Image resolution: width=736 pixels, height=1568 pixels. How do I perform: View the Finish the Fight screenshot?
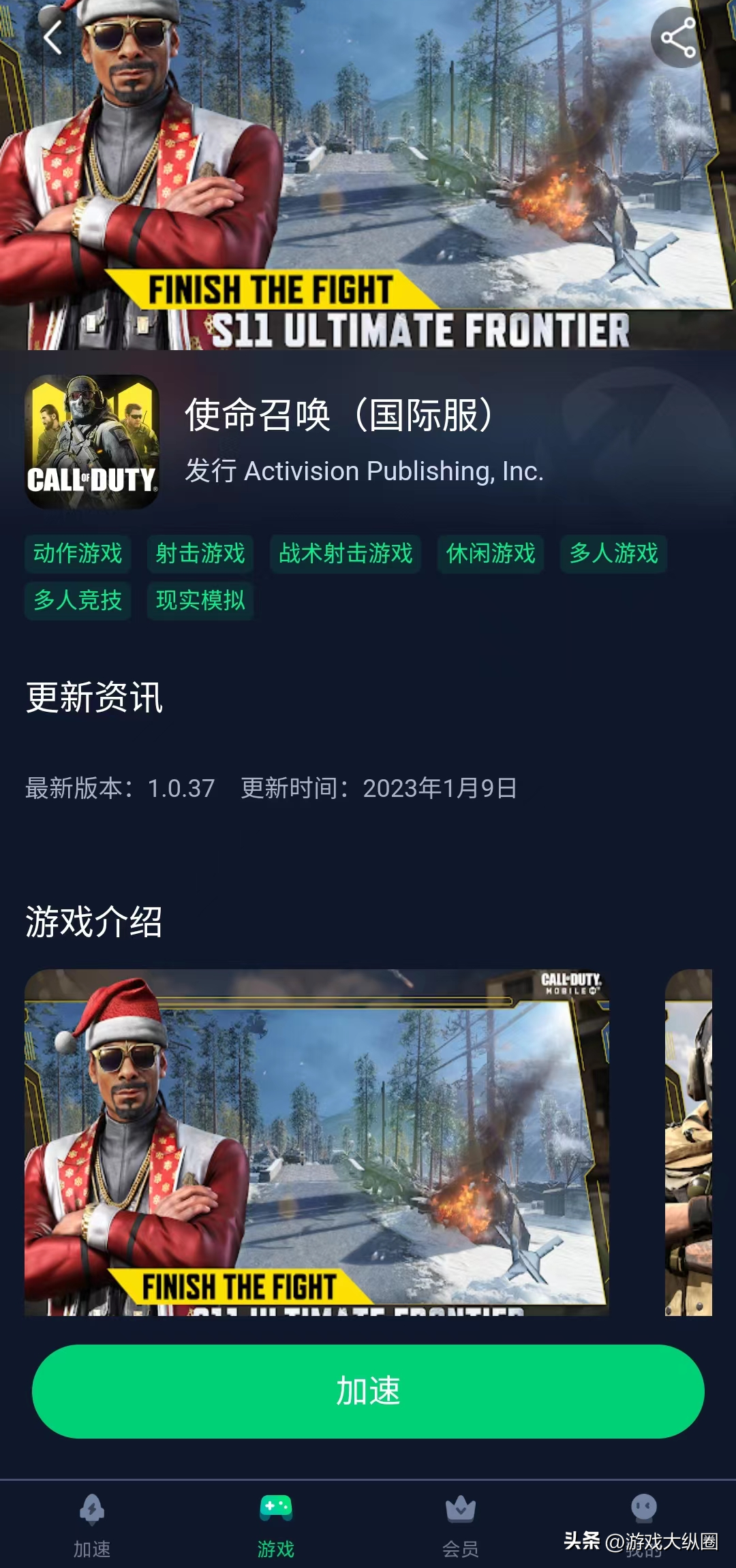point(317,1142)
